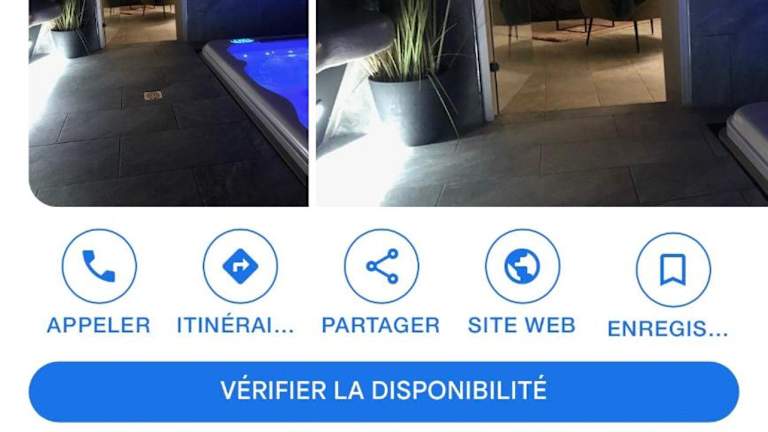Share this place via Partager
Screen dimensions: 768x432
point(381,267)
